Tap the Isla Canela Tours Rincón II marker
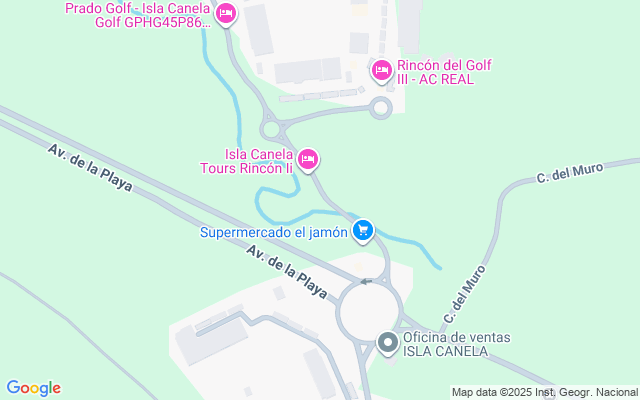 click(x=309, y=158)
